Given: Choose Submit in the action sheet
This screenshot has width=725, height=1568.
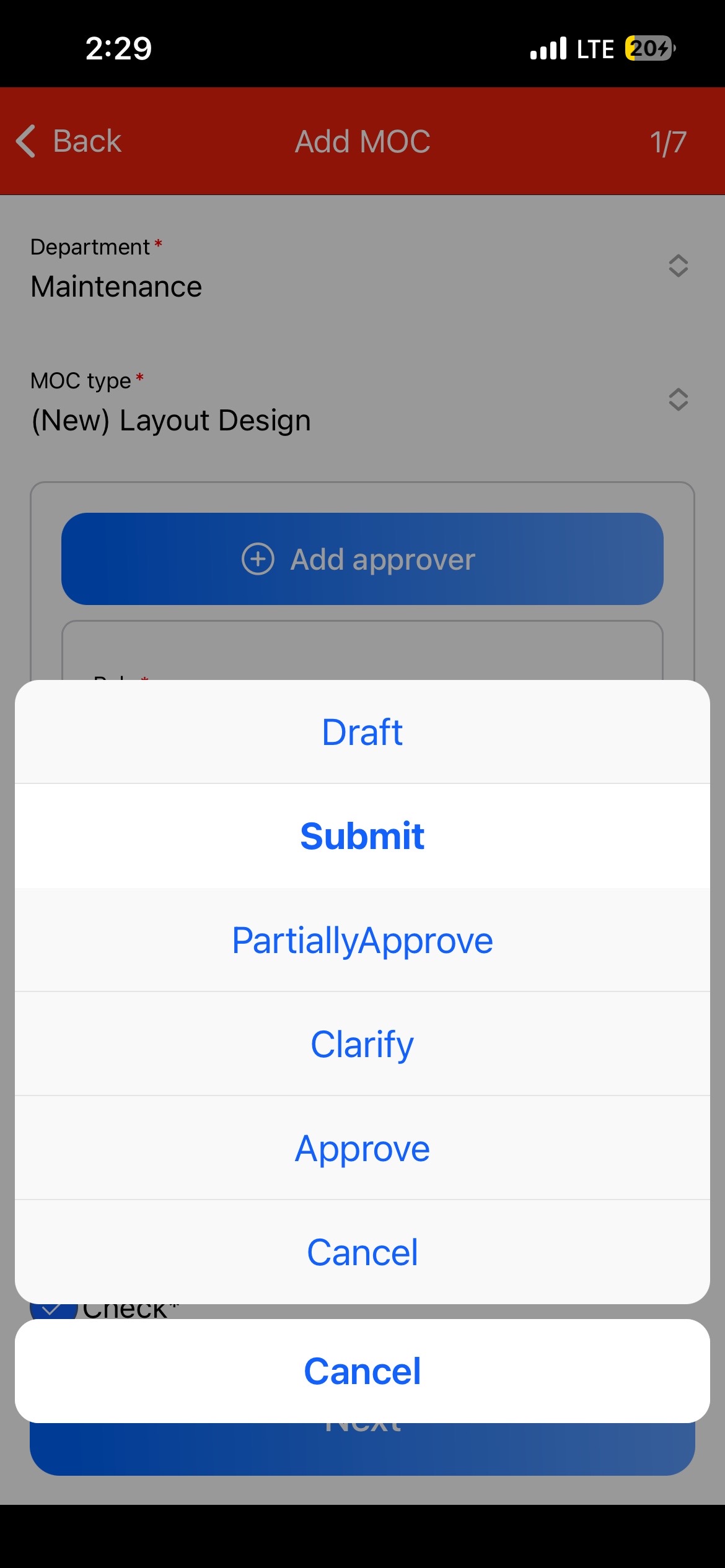Looking at the screenshot, I should pyautogui.click(x=362, y=836).
